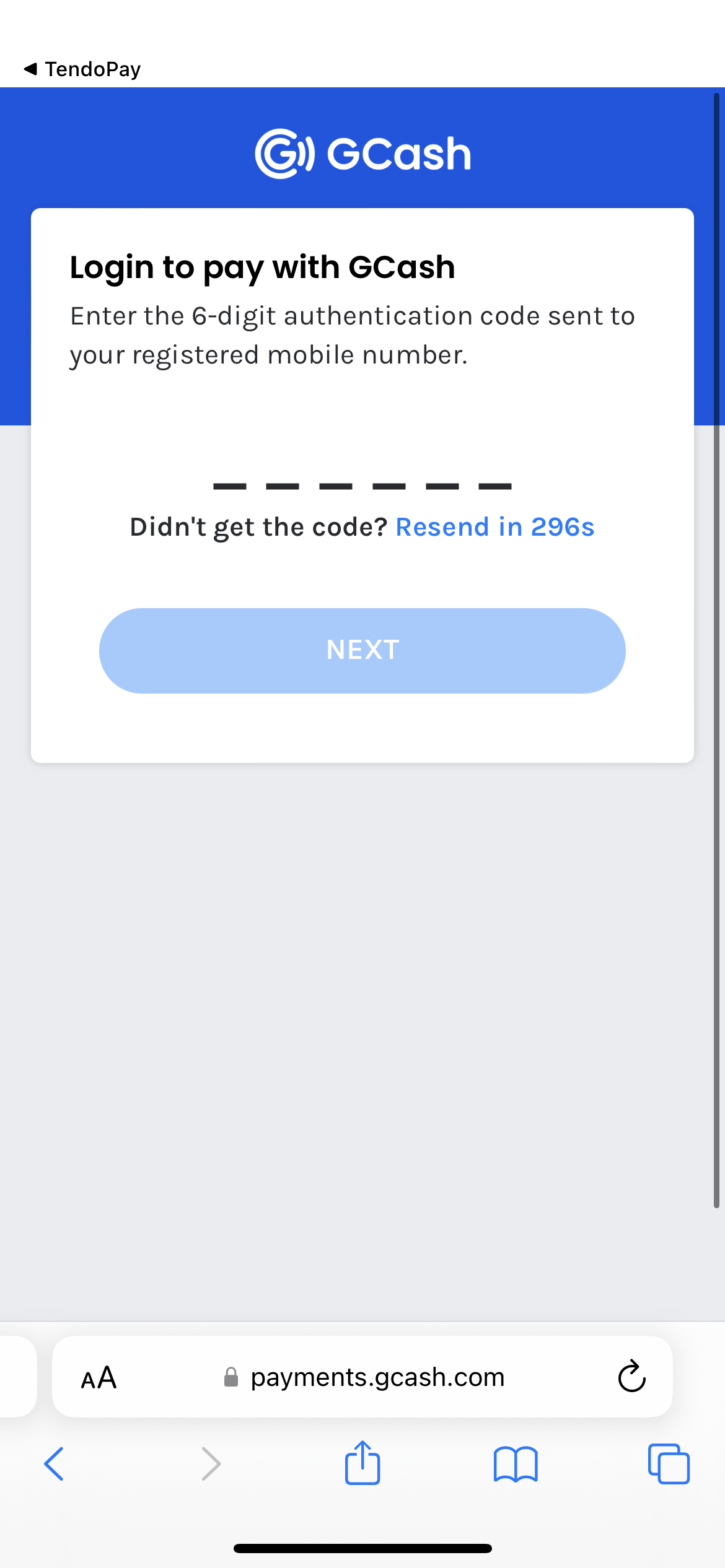
Task: Open Safari bookmarks
Action: 516,1464
